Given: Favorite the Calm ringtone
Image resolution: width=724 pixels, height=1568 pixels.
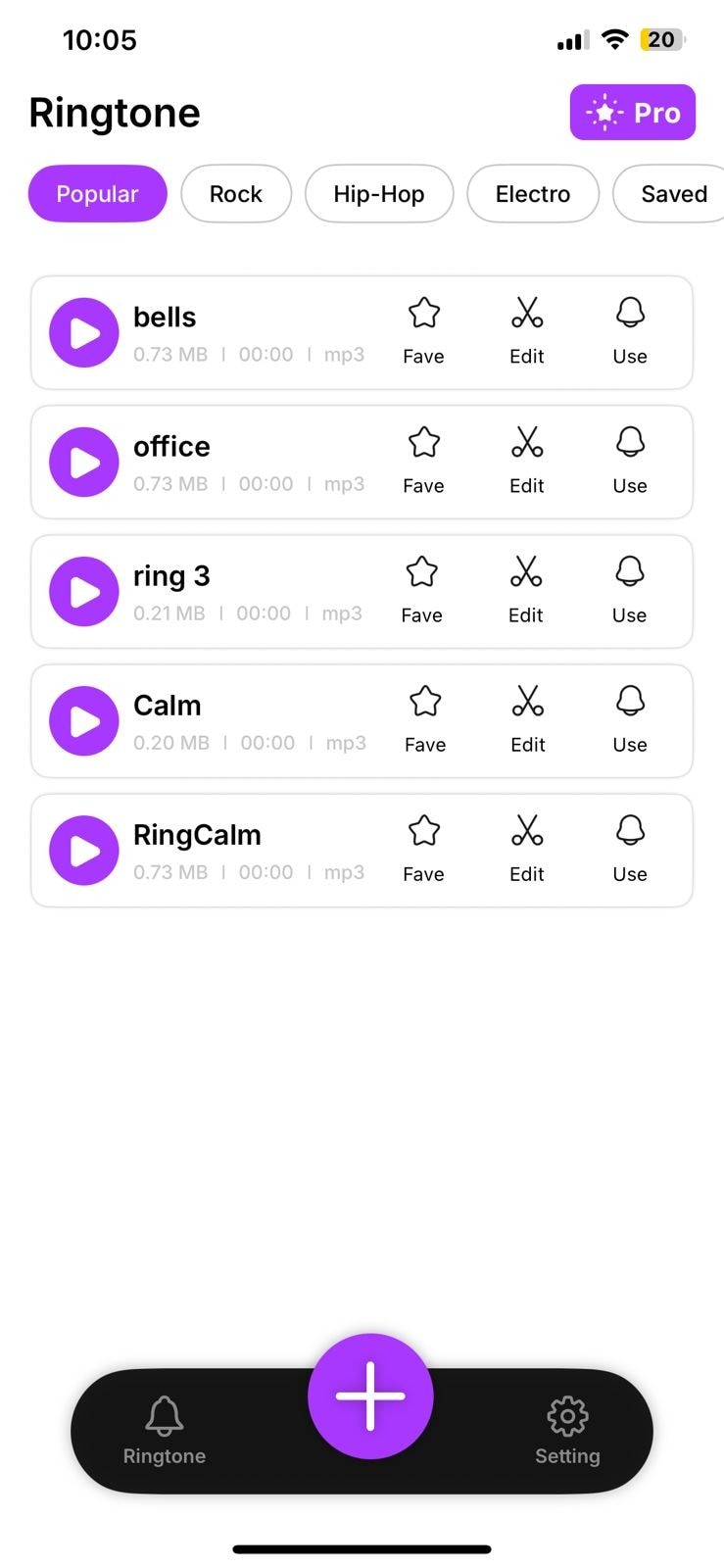Looking at the screenshot, I should pyautogui.click(x=425, y=715).
